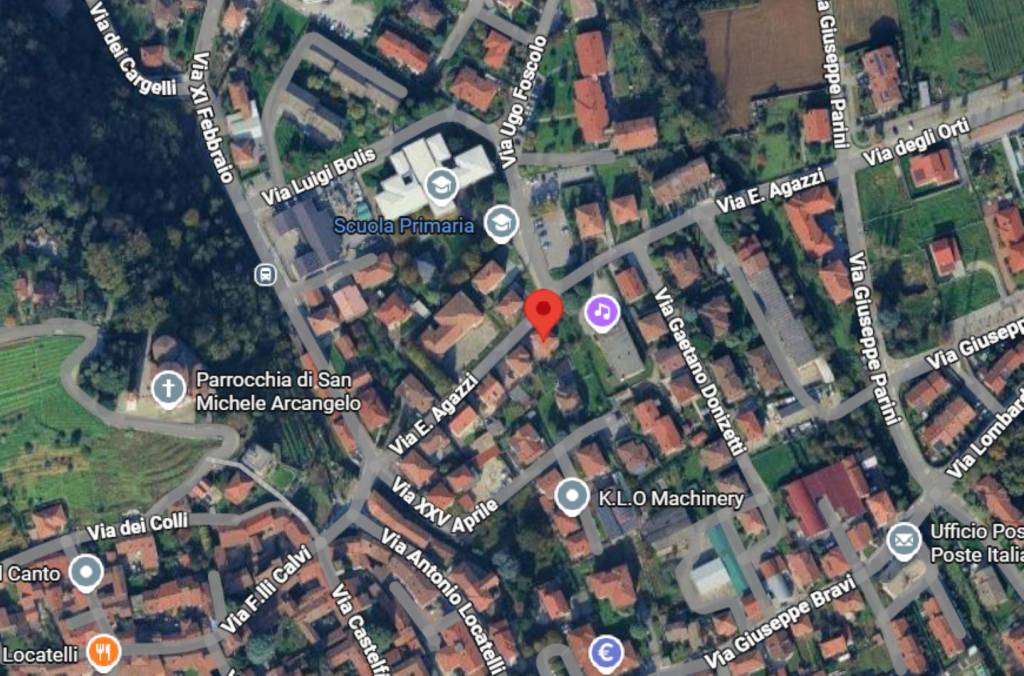Tap the school marker above Scuola Primaria

(x=441, y=185)
